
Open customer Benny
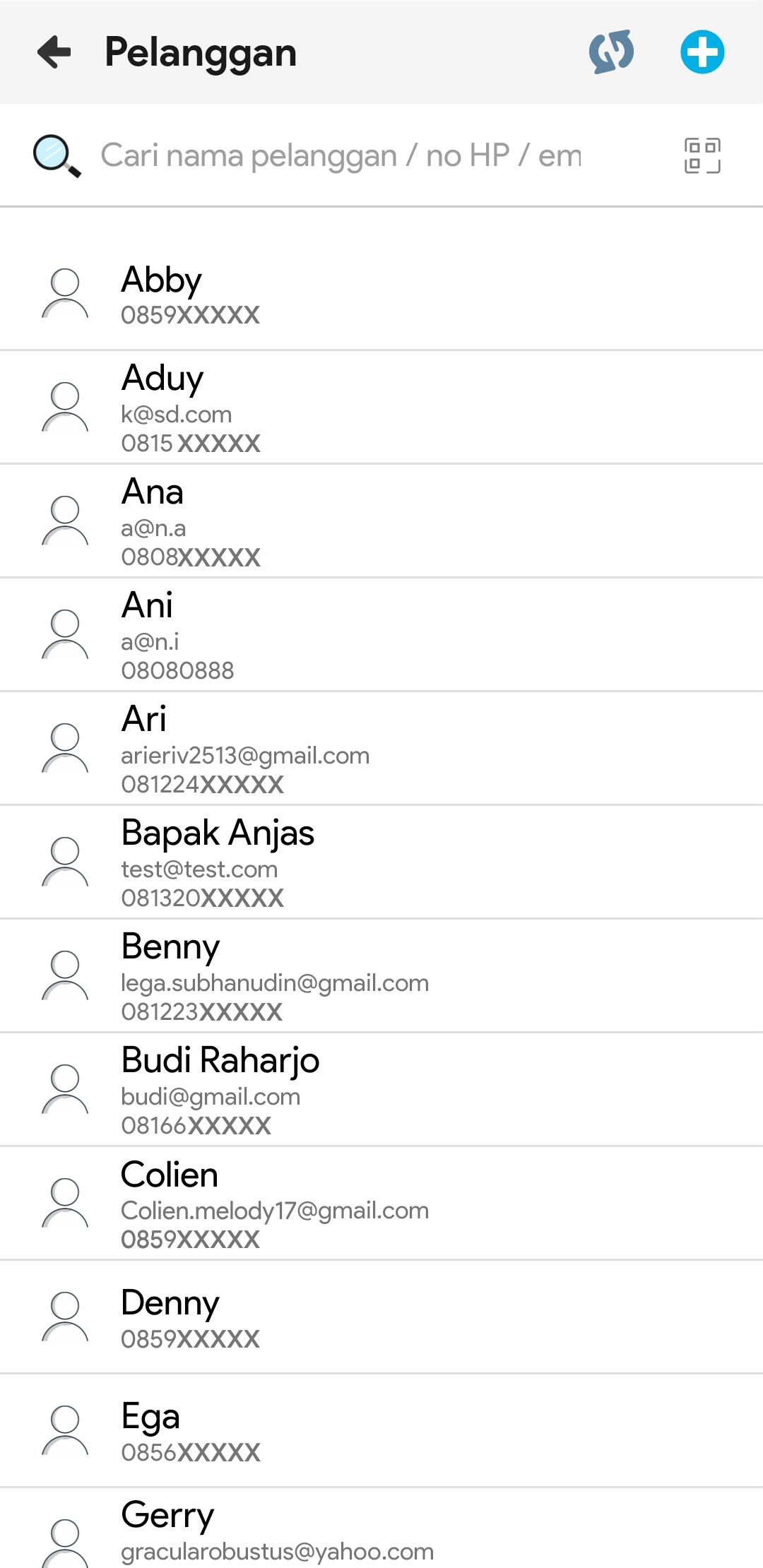[381, 976]
